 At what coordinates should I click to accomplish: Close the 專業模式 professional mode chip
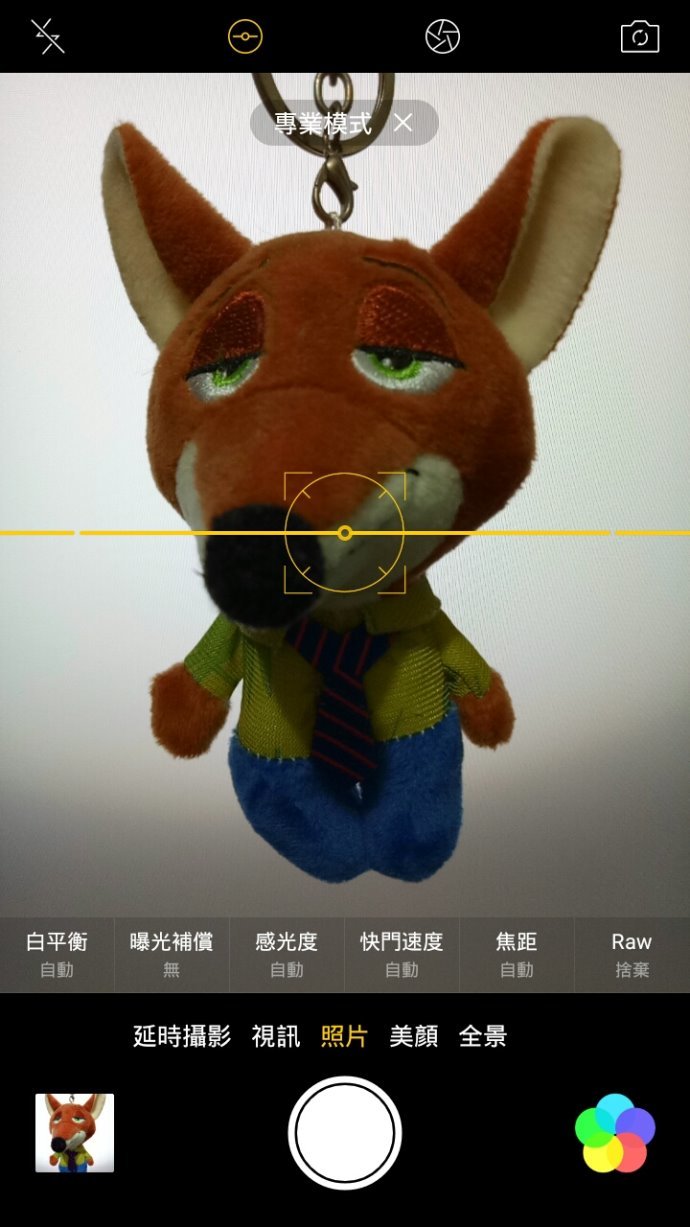click(403, 123)
